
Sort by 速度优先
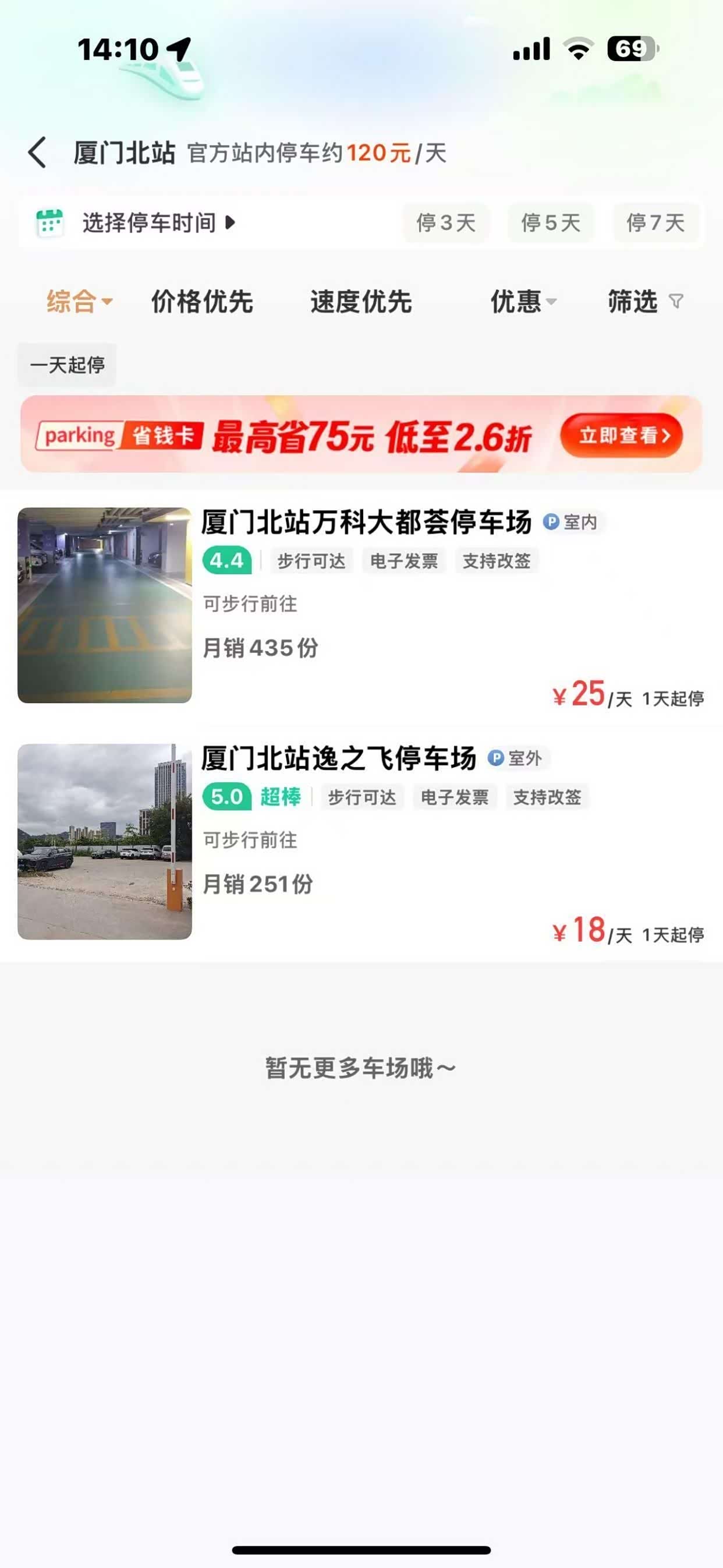point(361,301)
